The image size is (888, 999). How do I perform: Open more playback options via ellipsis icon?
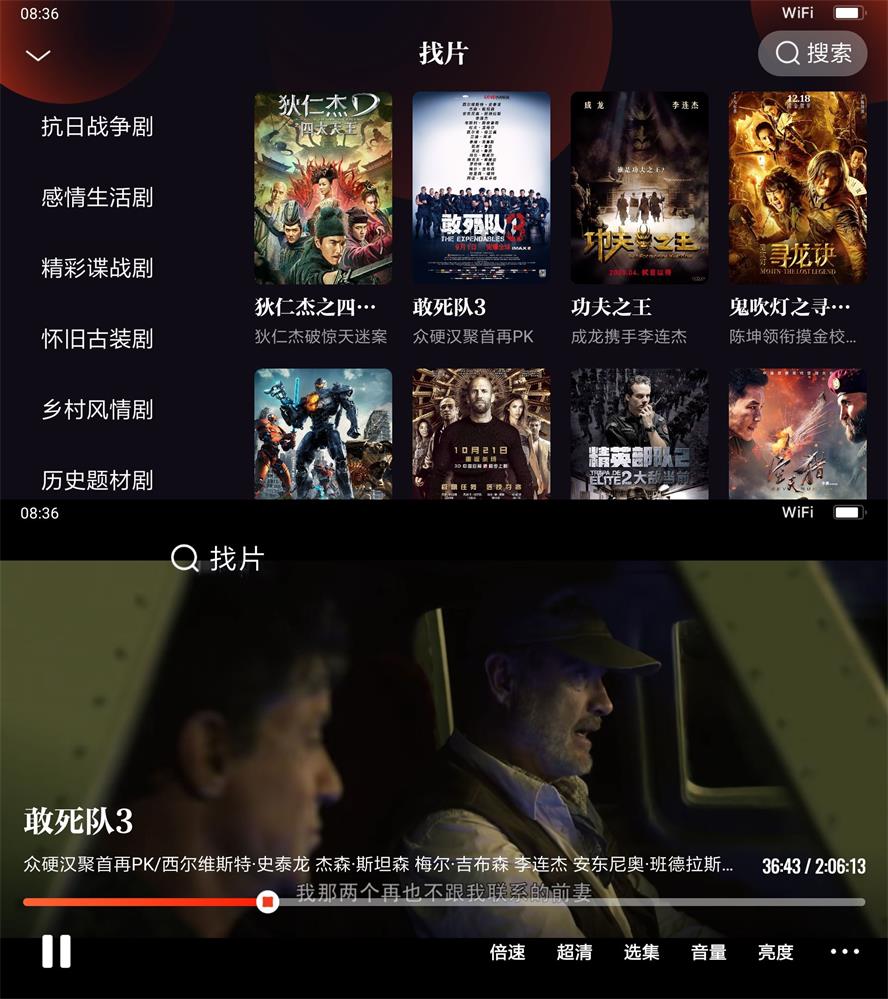[845, 951]
